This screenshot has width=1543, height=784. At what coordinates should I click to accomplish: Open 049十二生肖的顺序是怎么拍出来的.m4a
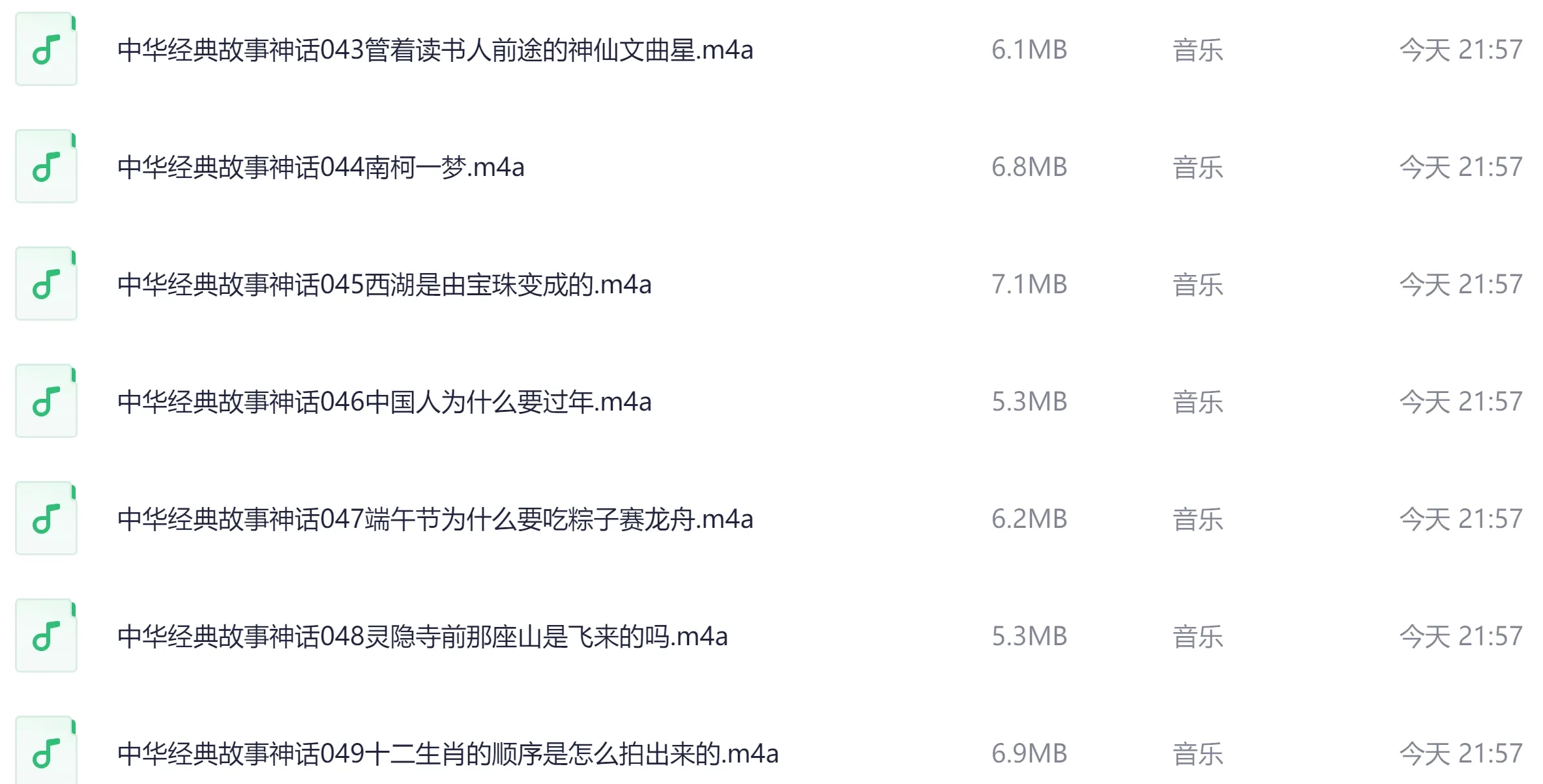pyautogui.click(x=447, y=754)
